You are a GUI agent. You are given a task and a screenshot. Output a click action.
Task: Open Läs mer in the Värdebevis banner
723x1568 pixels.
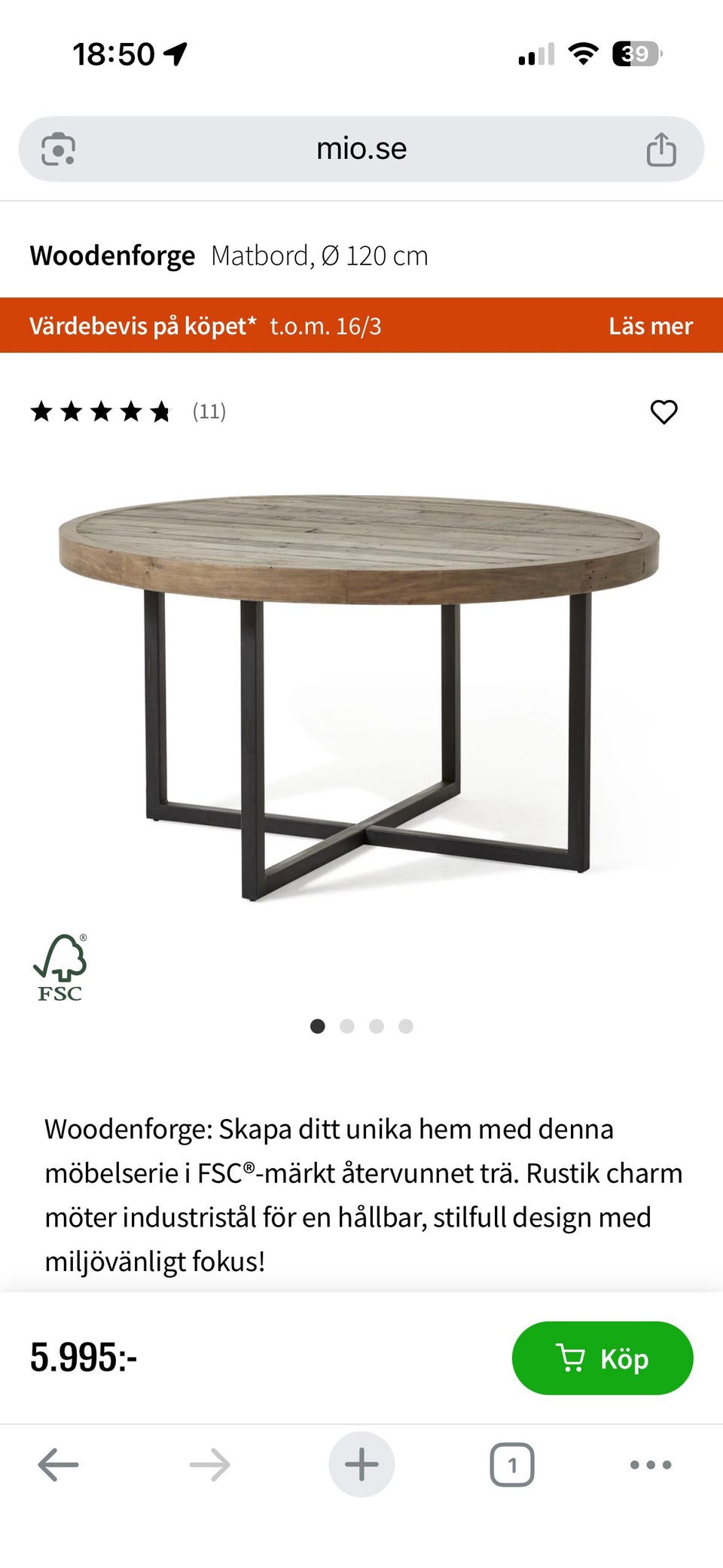(x=650, y=326)
